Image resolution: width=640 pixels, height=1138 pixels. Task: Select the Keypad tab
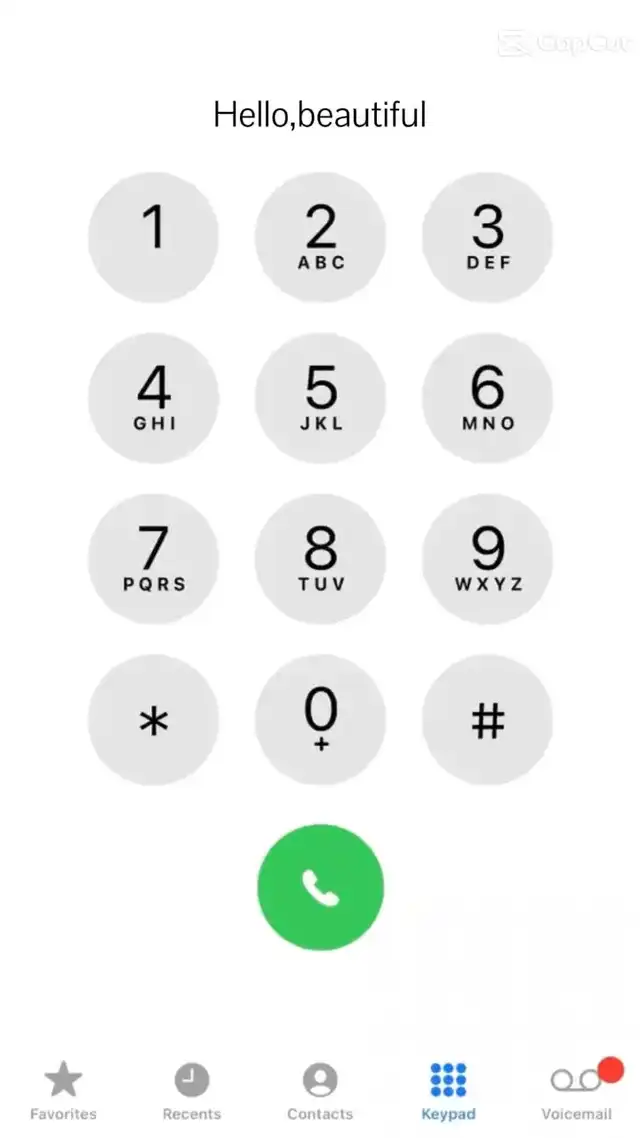tap(448, 1090)
